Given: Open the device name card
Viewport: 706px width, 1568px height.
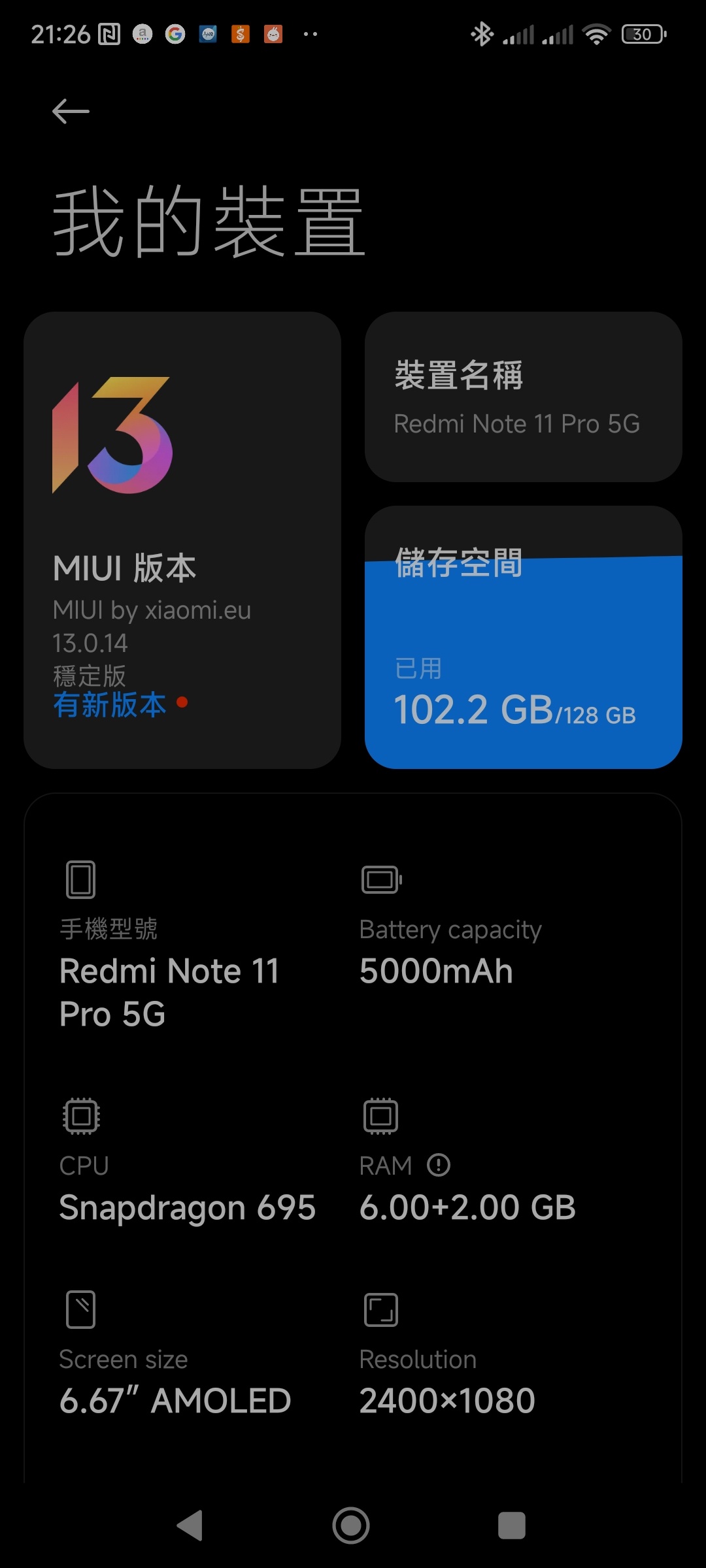Looking at the screenshot, I should pyautogui.click(x=524, y=397).
